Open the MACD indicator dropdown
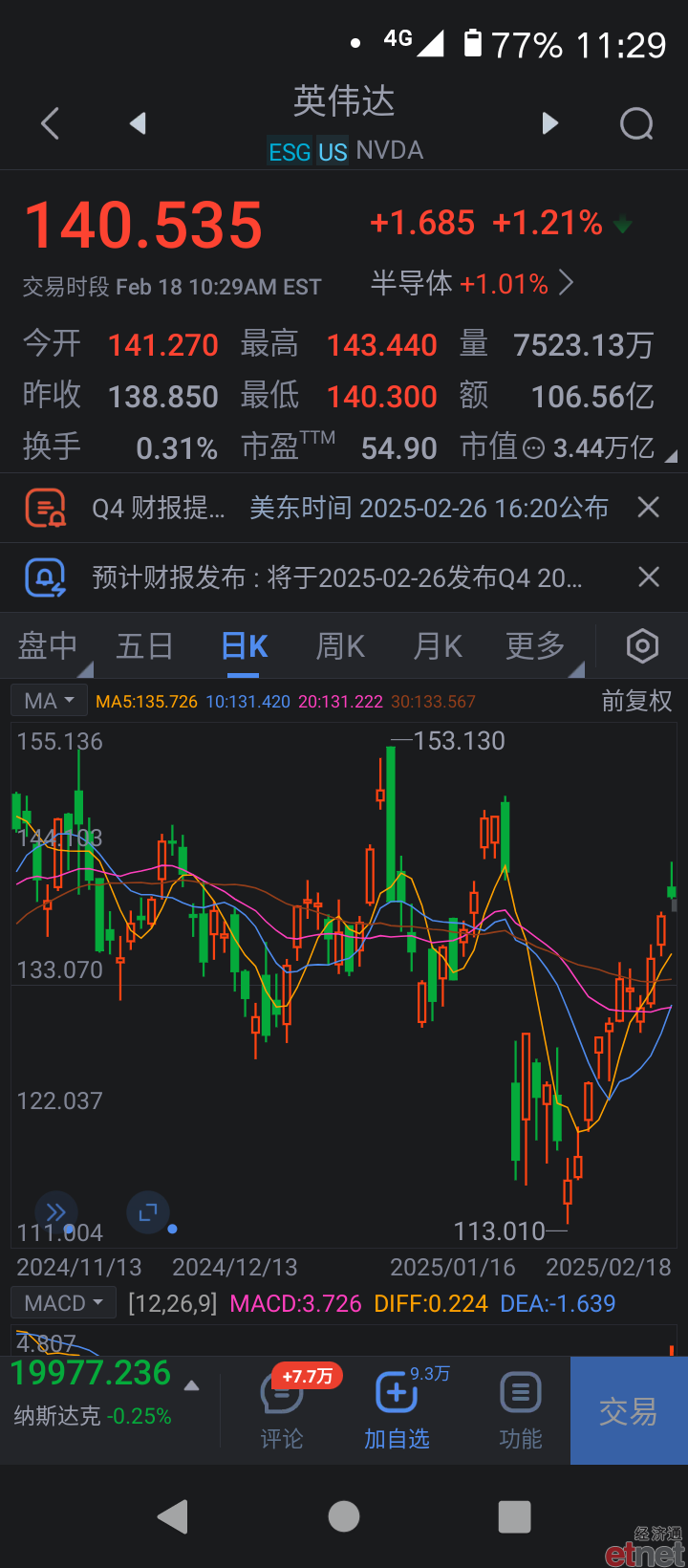The height and width of the screenshot is (1568, 688). [64, 1303]
